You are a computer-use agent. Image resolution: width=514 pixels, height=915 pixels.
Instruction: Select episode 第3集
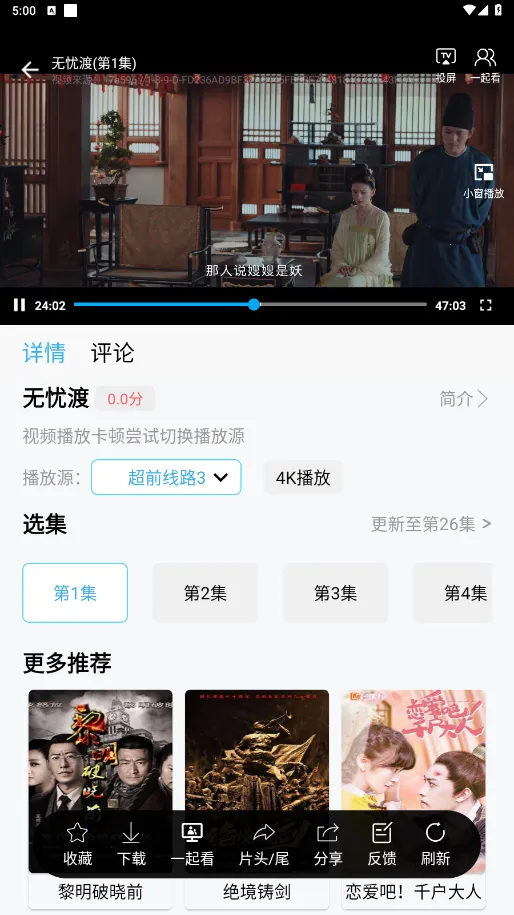coord(335,593)
